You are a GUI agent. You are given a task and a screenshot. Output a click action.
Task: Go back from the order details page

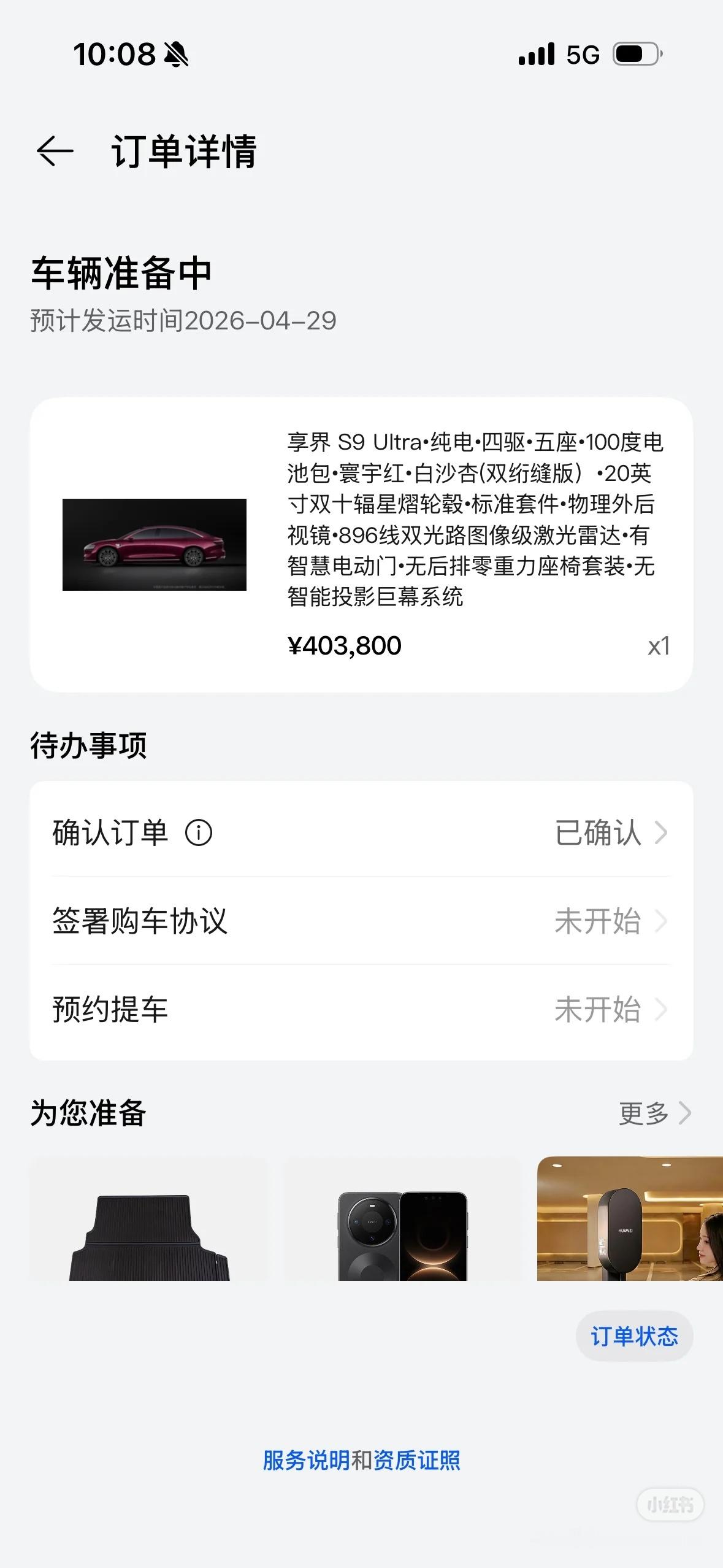coord(55,151)
